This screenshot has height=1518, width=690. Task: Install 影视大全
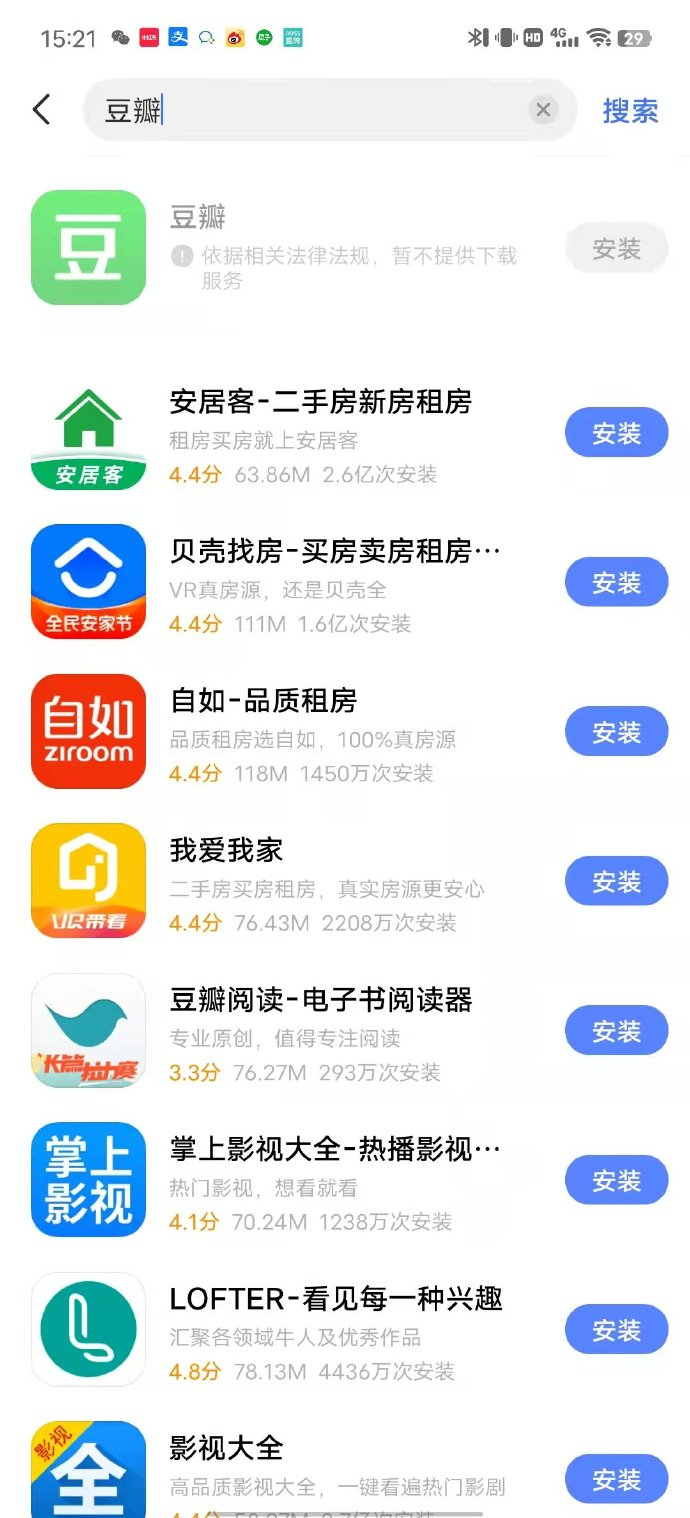616,1479
